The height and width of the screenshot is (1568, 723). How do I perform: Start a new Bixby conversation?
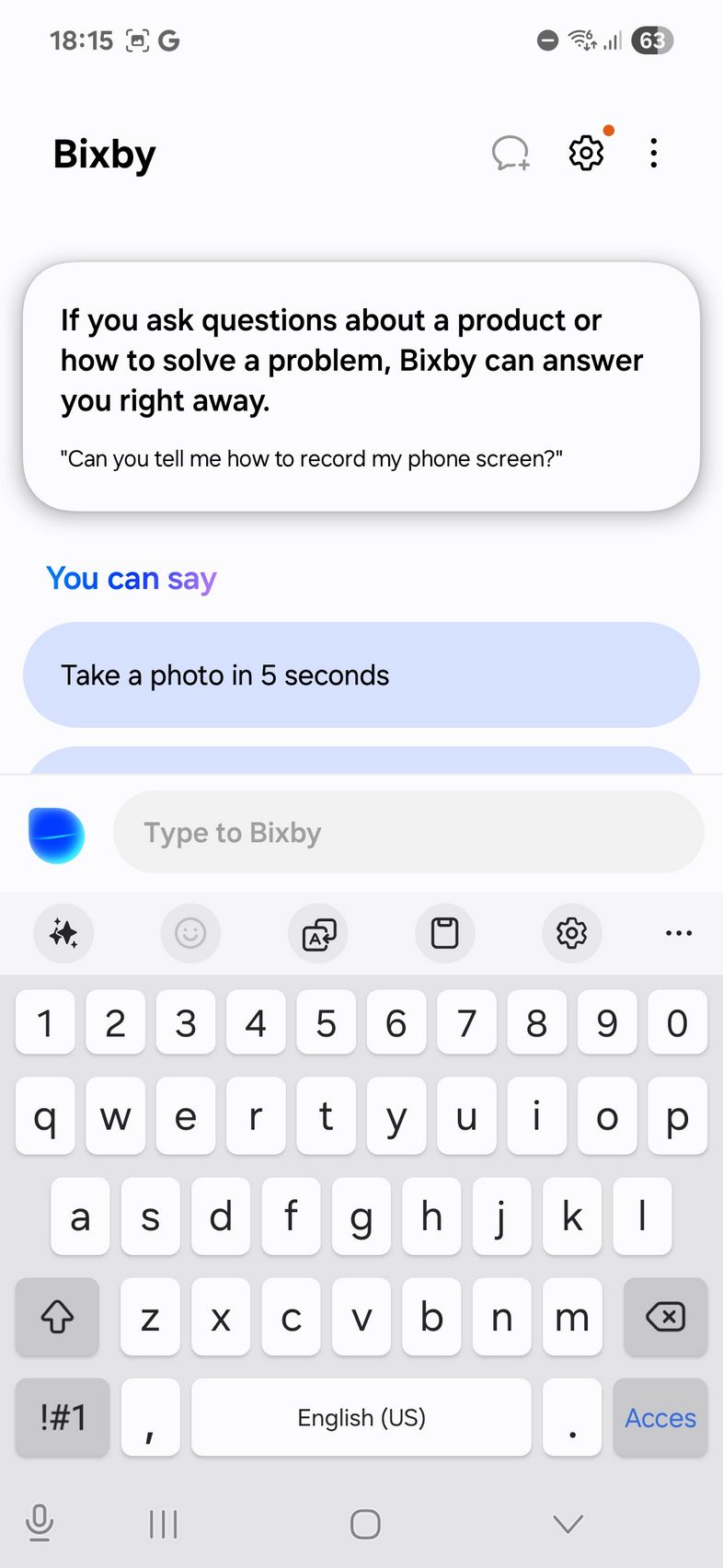click(511, 153)
